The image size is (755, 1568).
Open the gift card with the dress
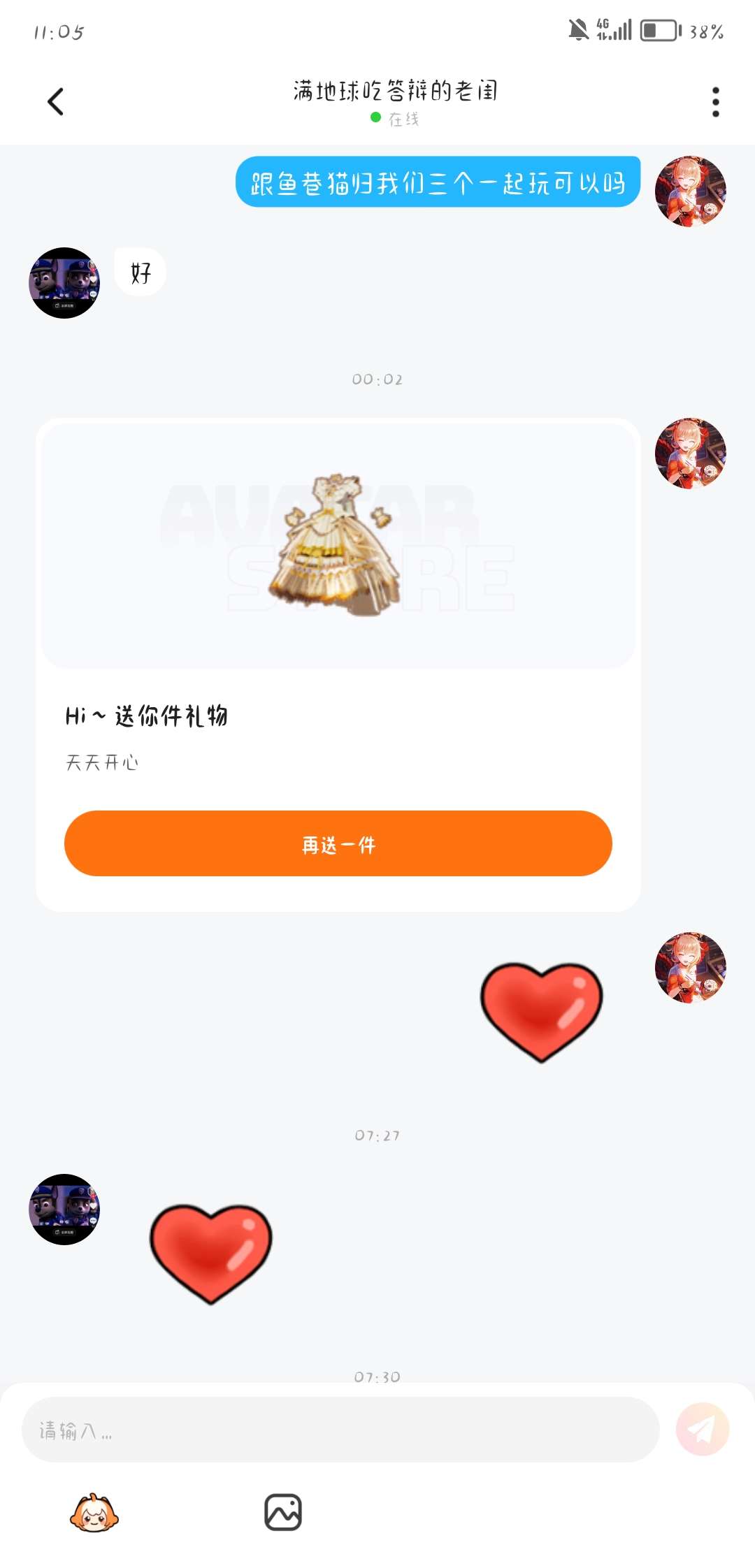338,545
